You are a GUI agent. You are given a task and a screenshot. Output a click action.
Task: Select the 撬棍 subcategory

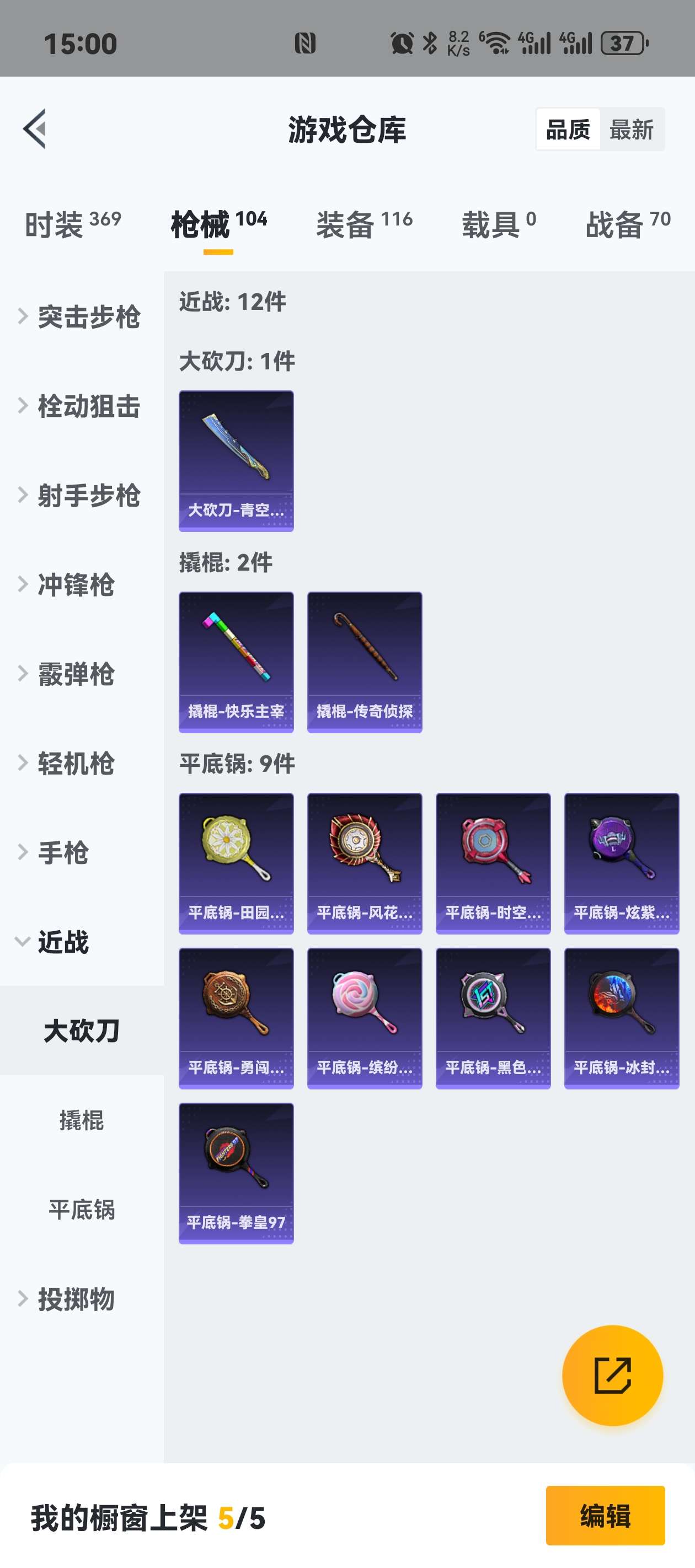tap(82, 1120)
